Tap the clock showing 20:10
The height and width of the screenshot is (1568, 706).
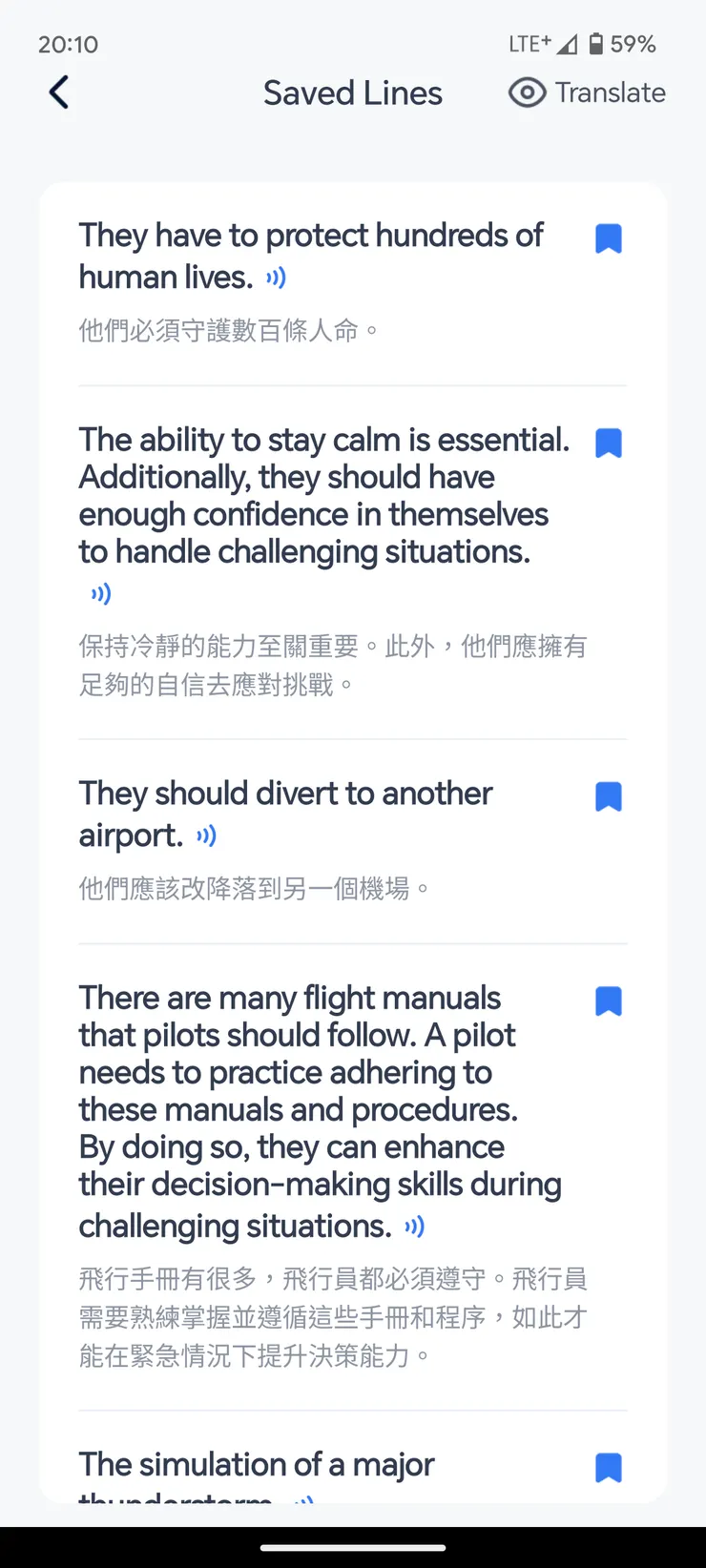[x=69, y=44]
